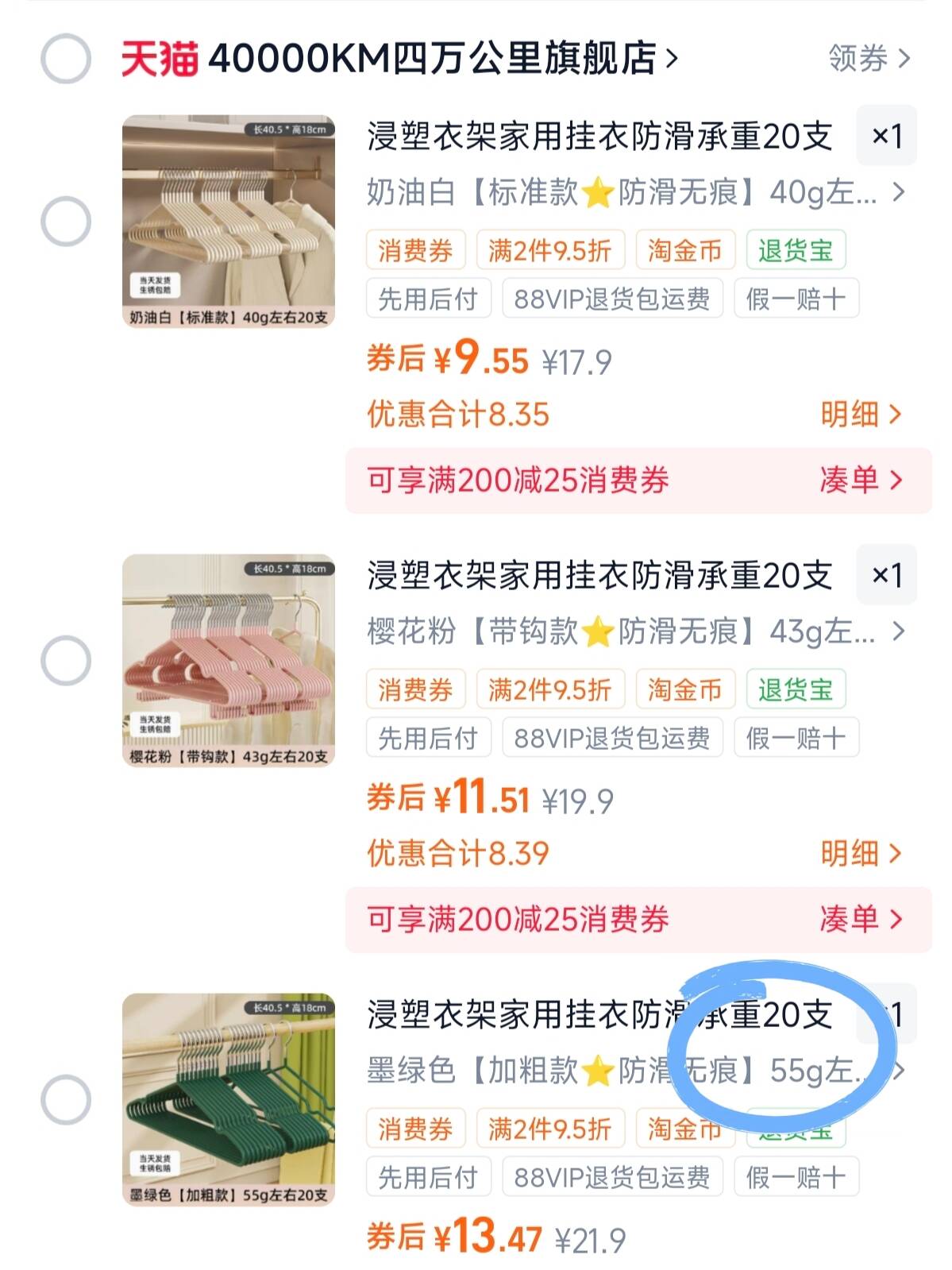The width and height of the screenshot is (952, 1270).
Task: Tap 凑单 under the 樱花粉 hanger item
Action: tap(861, 919)
